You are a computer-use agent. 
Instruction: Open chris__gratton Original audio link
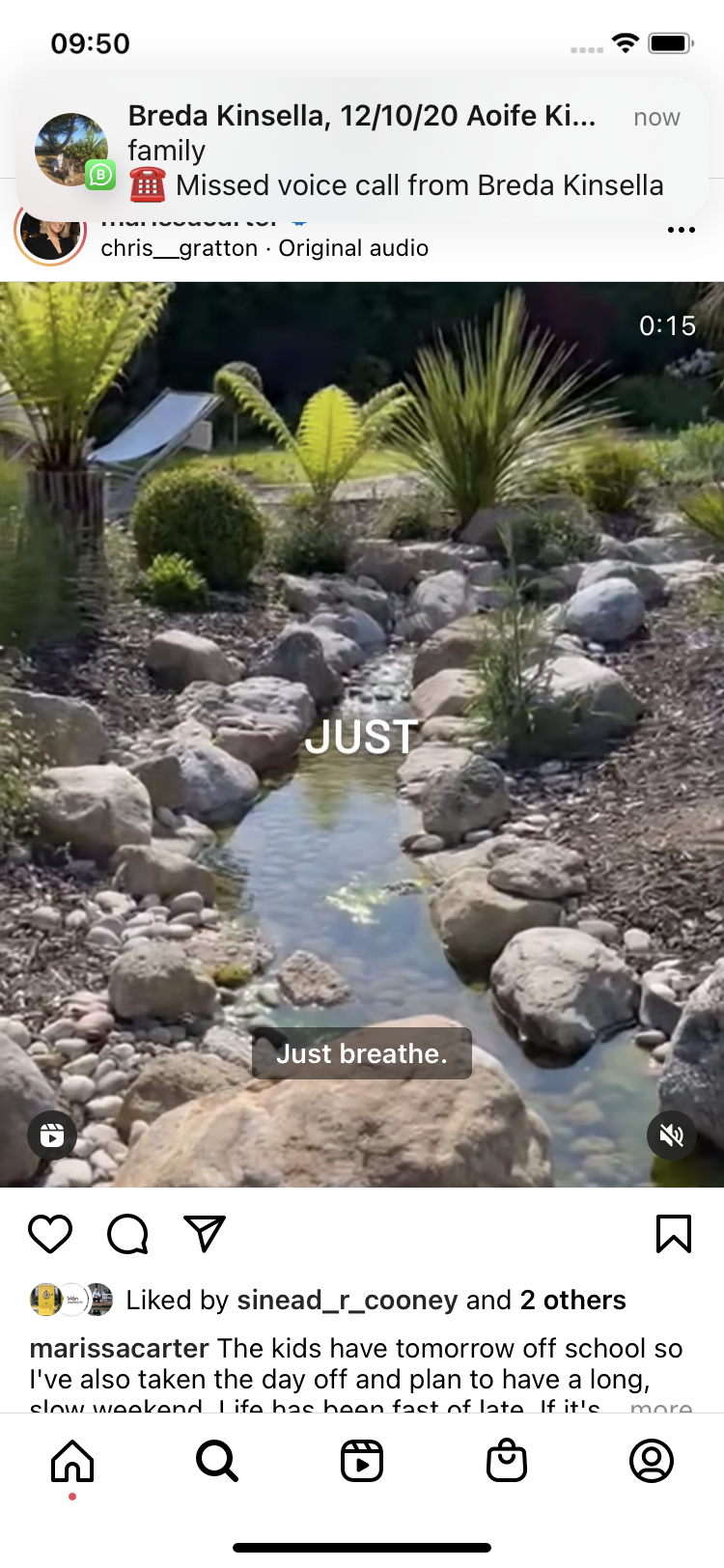[265, 248]
